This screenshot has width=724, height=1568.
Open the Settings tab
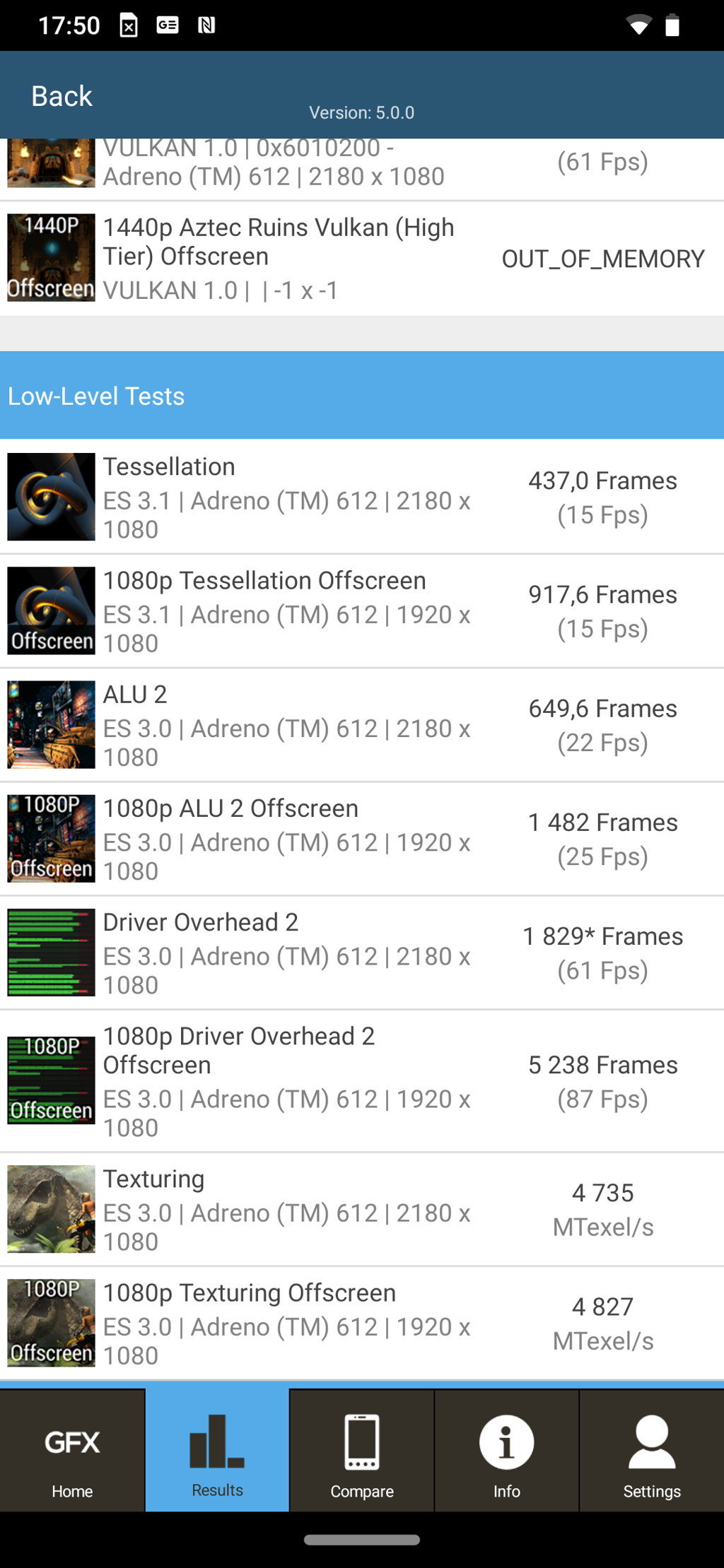[651, 1451]
